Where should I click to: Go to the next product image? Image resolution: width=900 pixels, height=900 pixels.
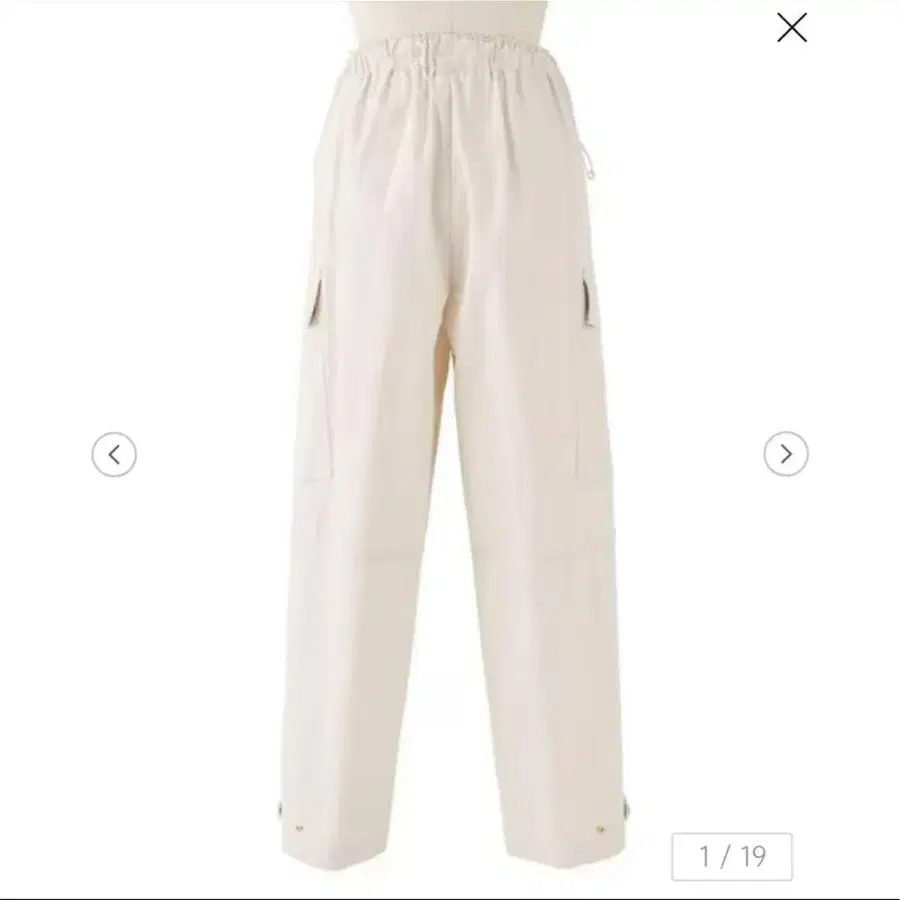786,454
